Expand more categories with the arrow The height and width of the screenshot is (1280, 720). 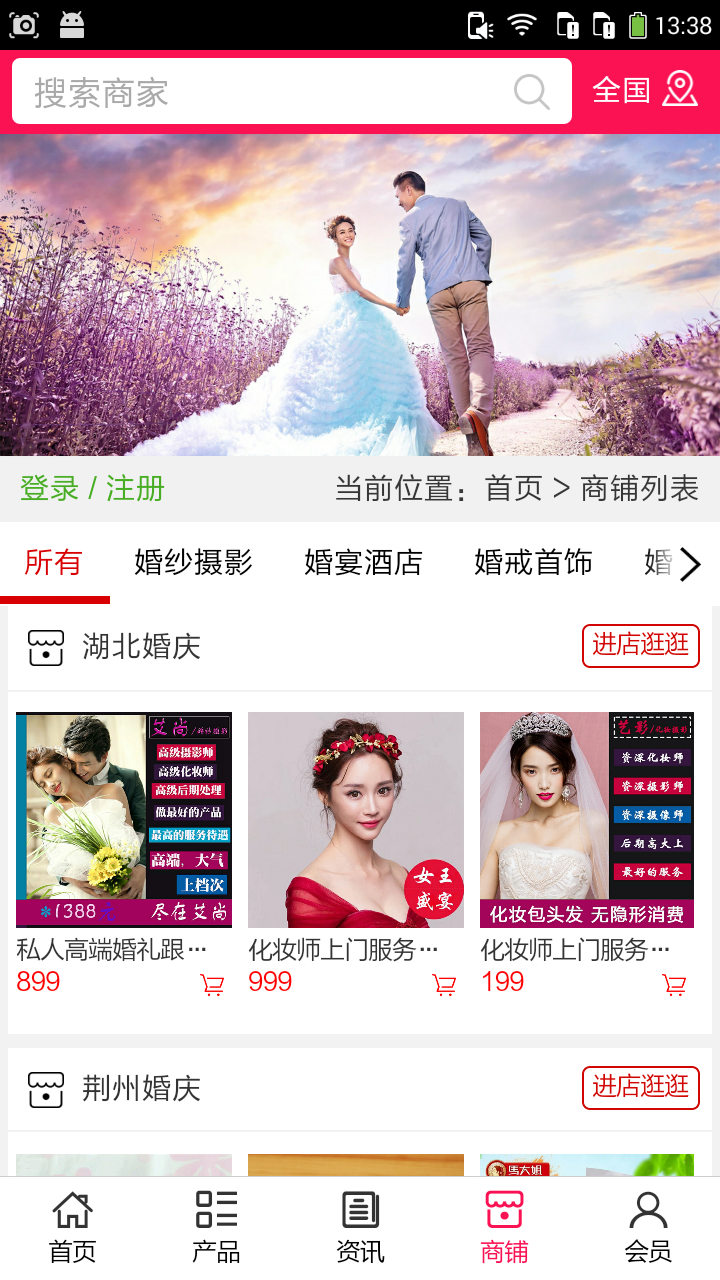coord(689,565)
